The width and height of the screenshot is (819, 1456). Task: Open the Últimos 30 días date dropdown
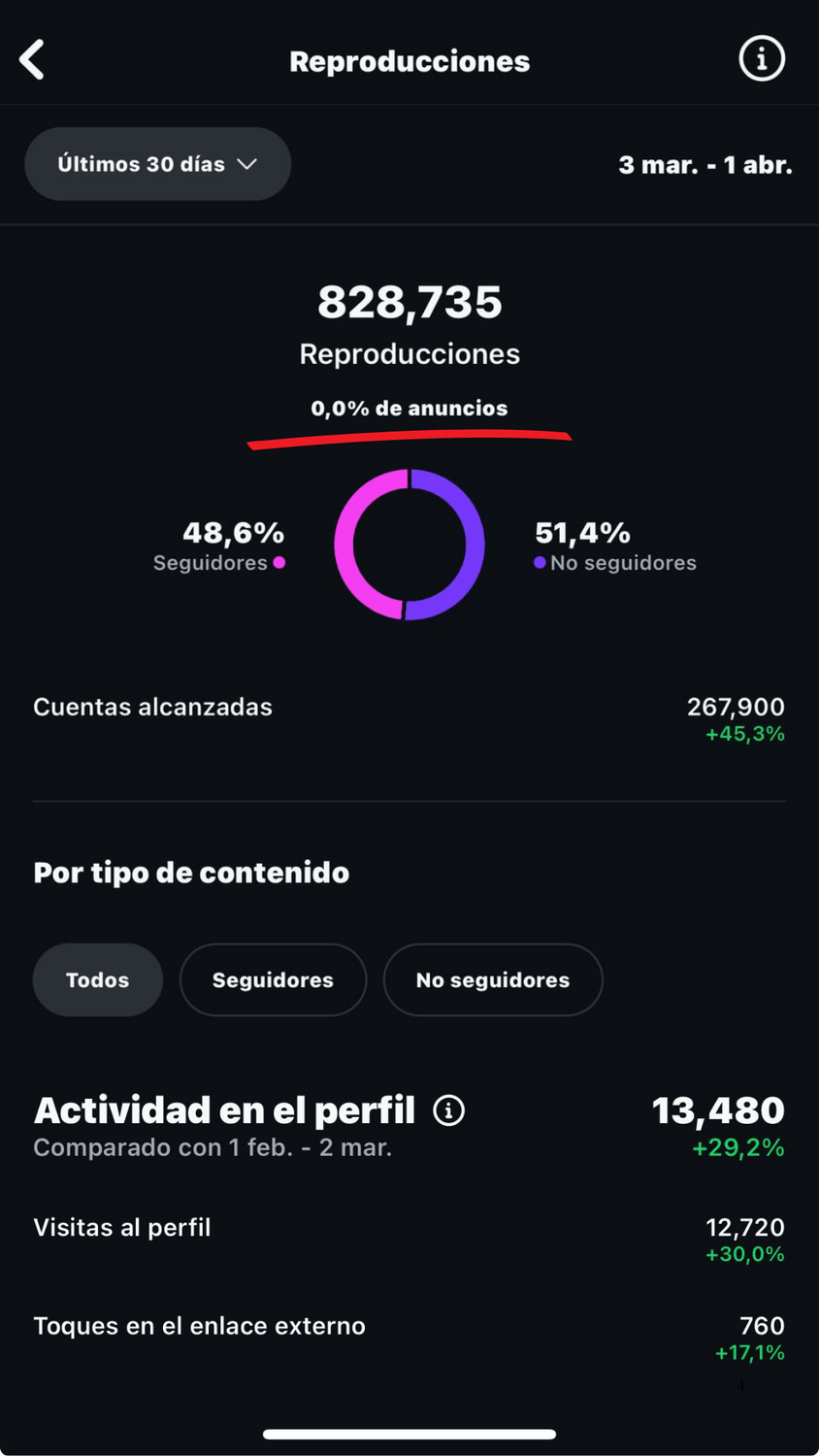pyautogui.click(x=158, y=164)
